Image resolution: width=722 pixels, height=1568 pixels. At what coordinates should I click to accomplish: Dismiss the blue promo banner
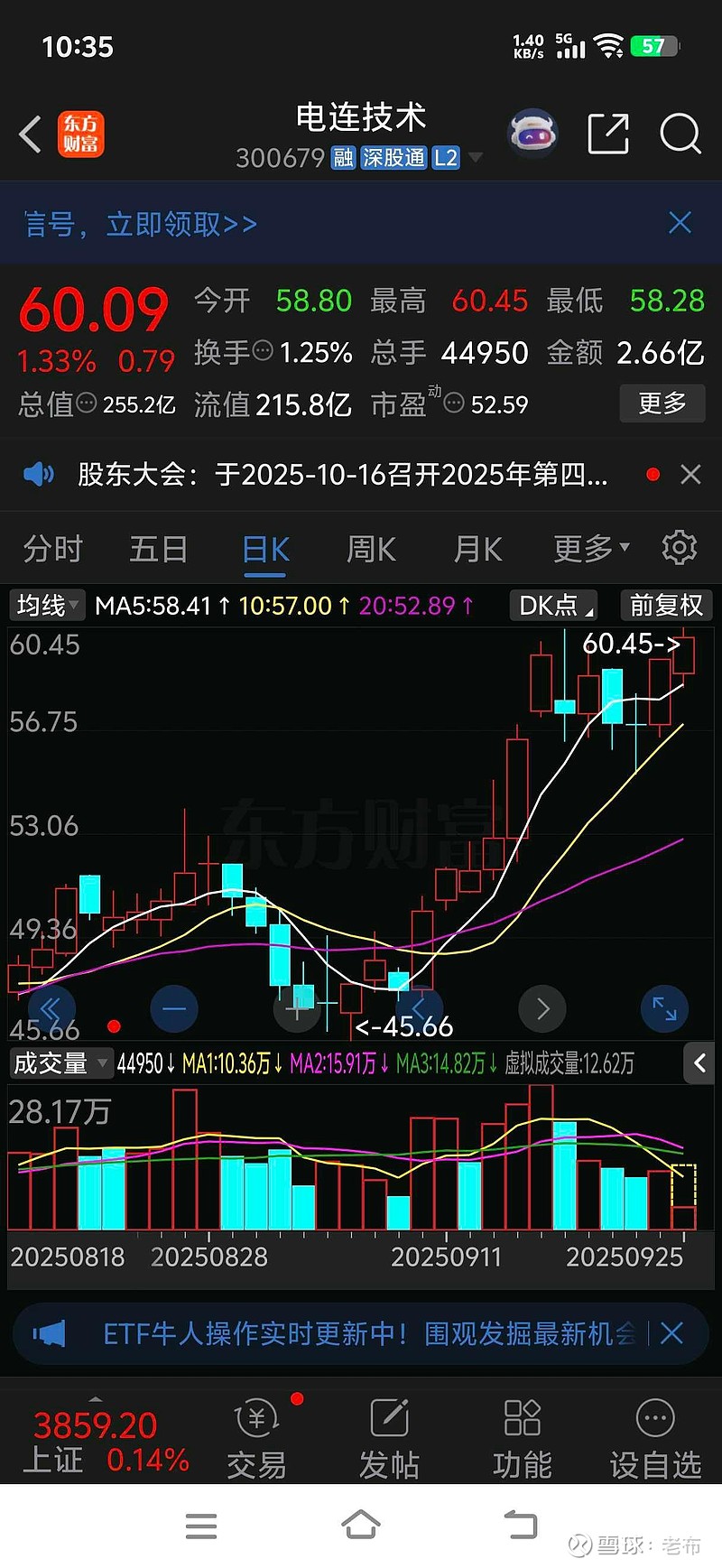tap(680, 223)
